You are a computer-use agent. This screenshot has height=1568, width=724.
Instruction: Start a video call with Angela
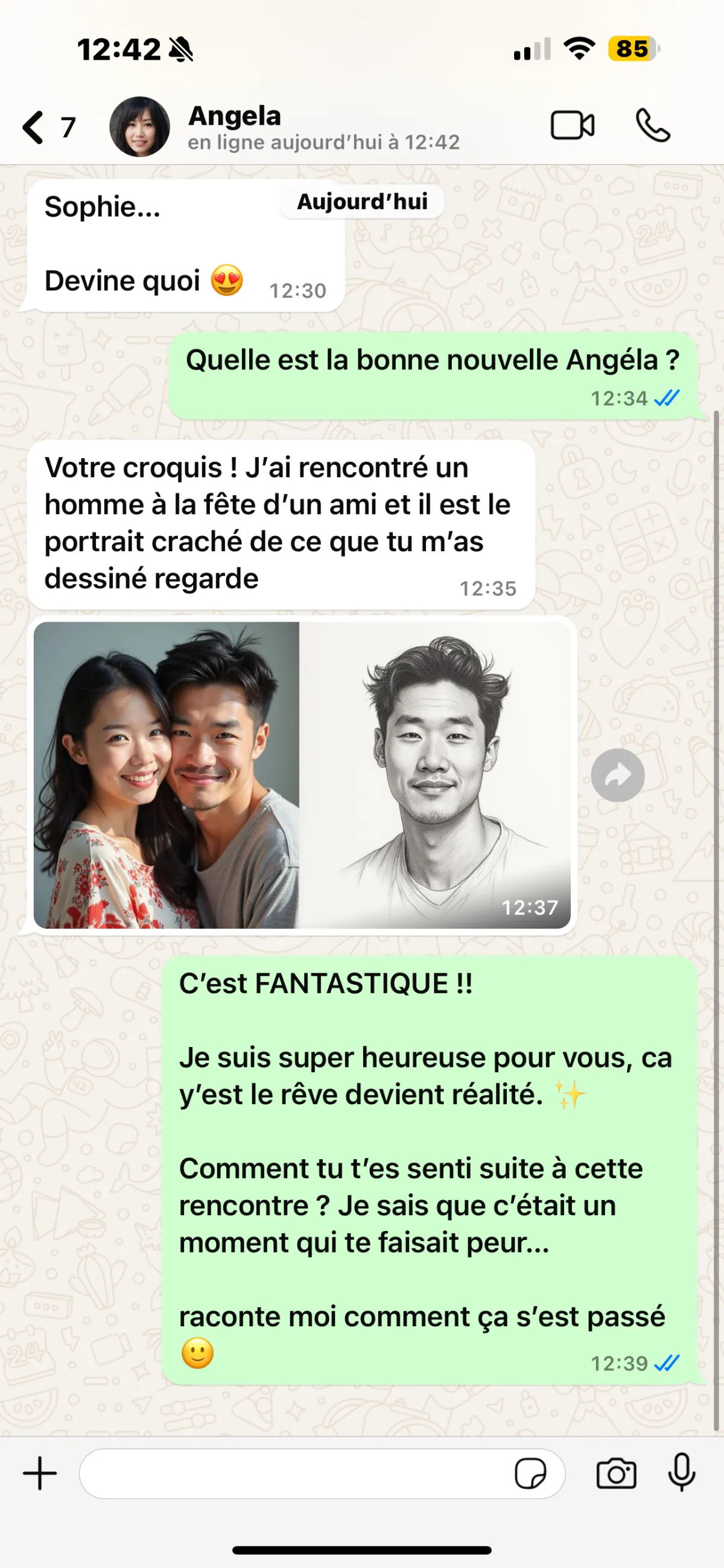tap(572, 126)
